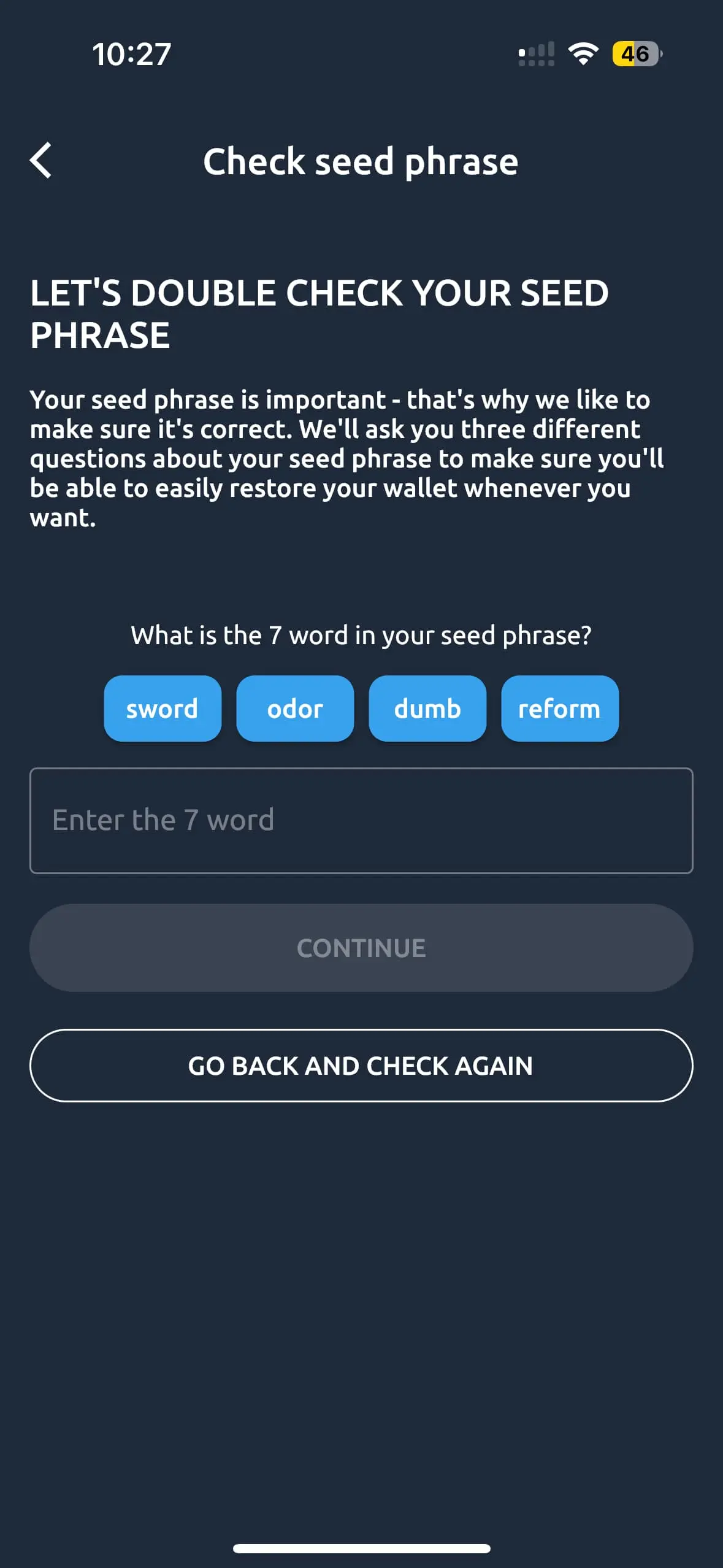
Task: Focus the 'Enter the 7 word' field
Action: [x=361, y=820]
